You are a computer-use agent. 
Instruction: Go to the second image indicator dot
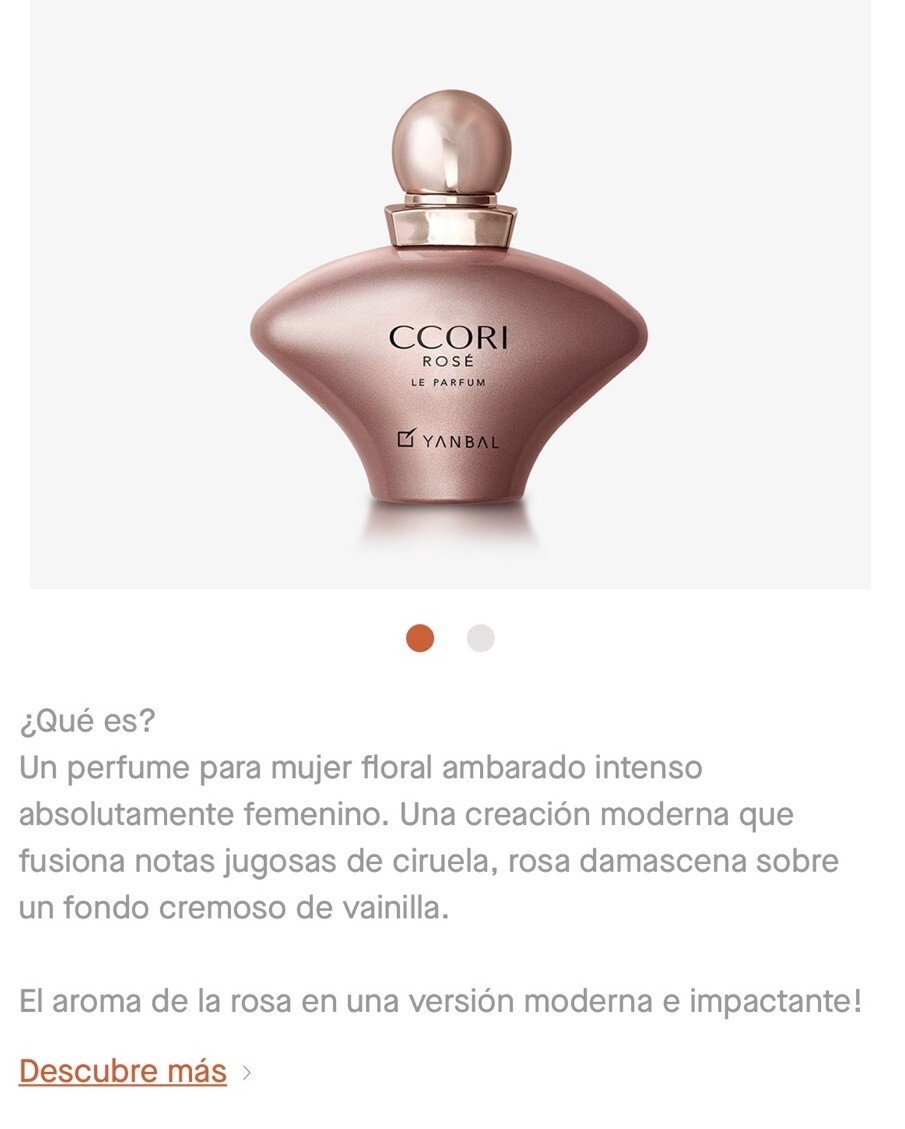481,638
